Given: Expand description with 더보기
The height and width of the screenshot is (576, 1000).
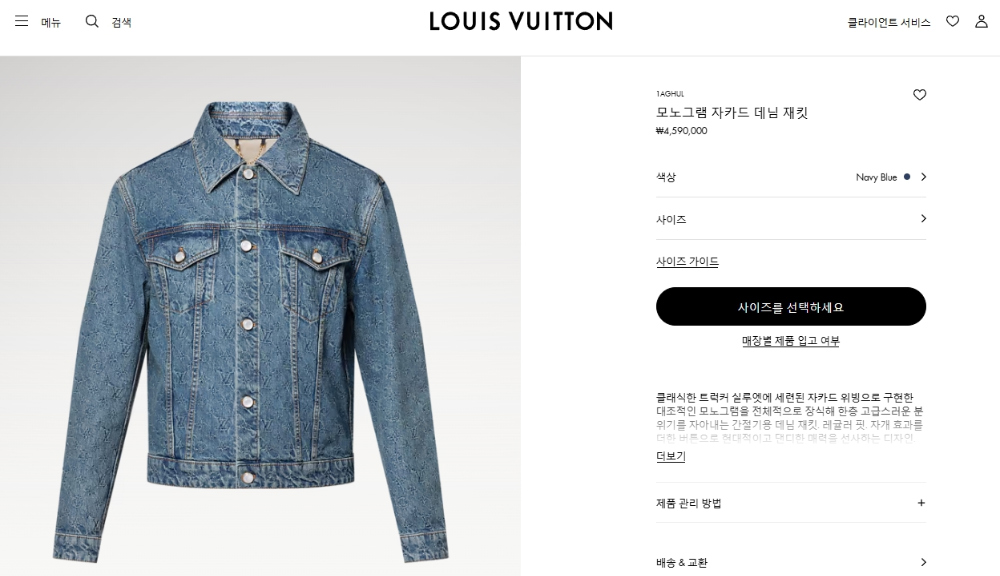Looking at the screenshot, I should pos(670,456).
